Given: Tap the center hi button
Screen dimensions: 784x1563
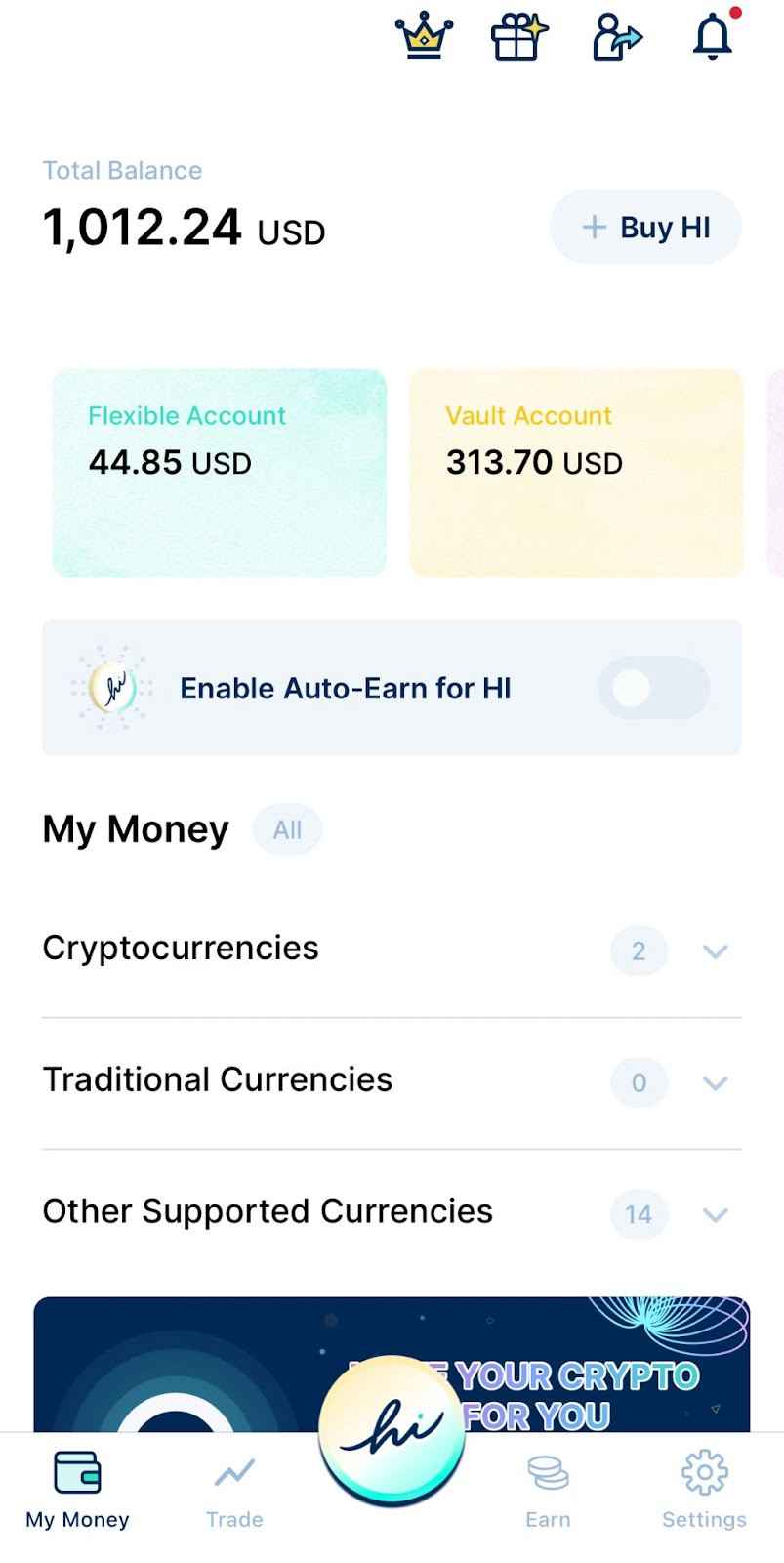Looking at the screenshot, I should 392,1428.
